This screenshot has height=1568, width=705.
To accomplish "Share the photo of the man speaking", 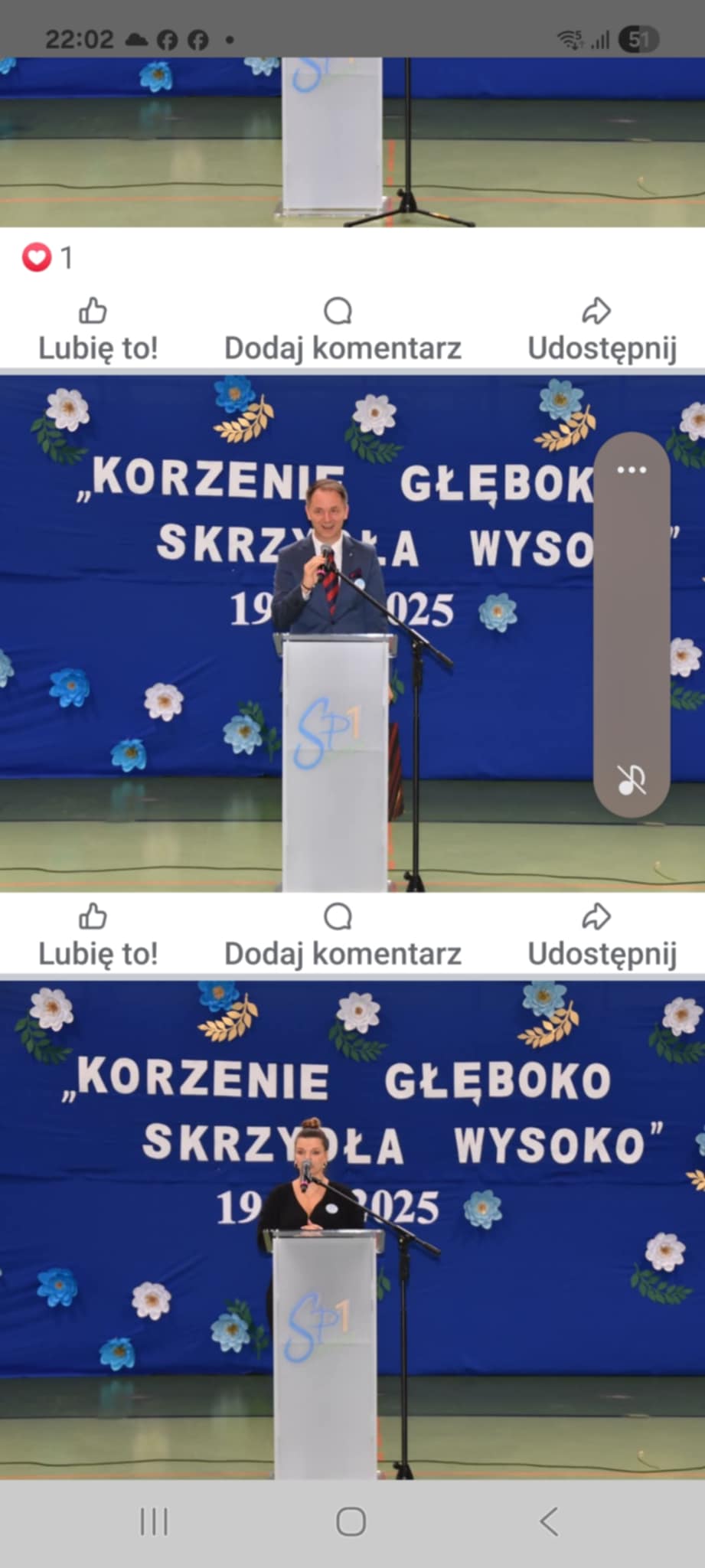I will [x=602, y=936].
